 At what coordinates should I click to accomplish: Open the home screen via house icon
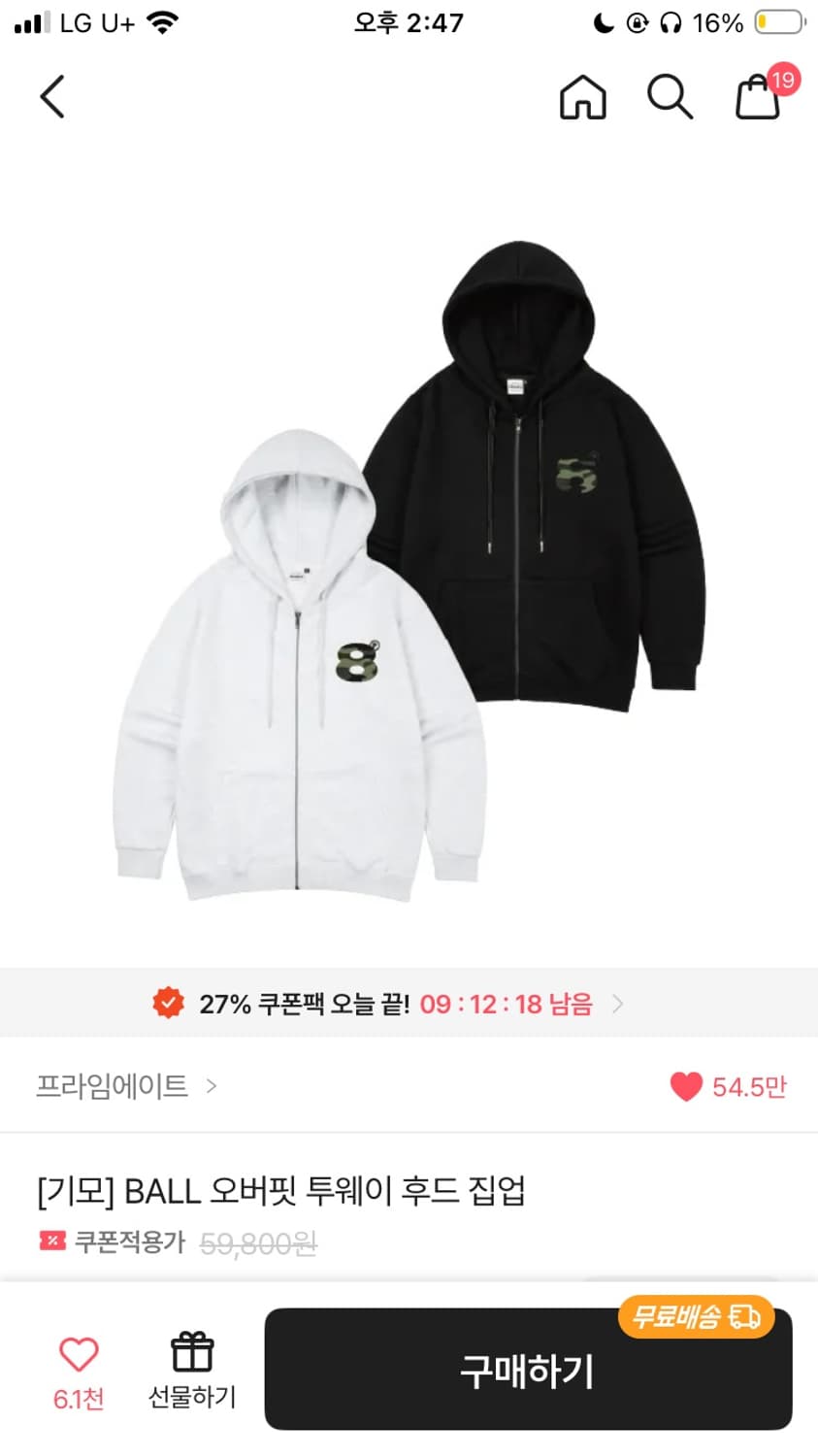pos(582,97)
